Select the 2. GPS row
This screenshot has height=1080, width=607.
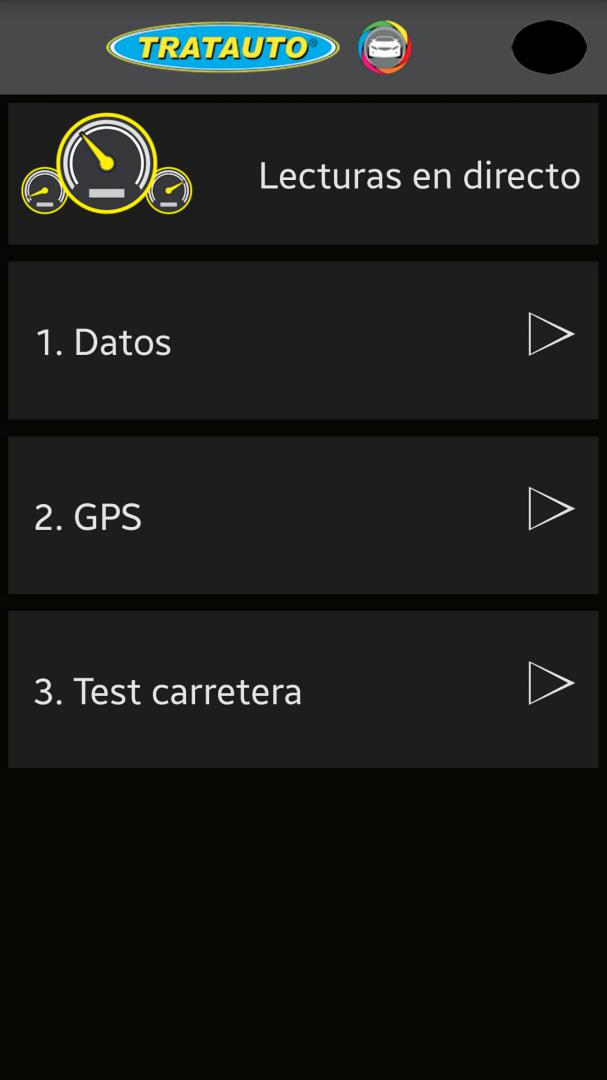(x=303, y=515)
